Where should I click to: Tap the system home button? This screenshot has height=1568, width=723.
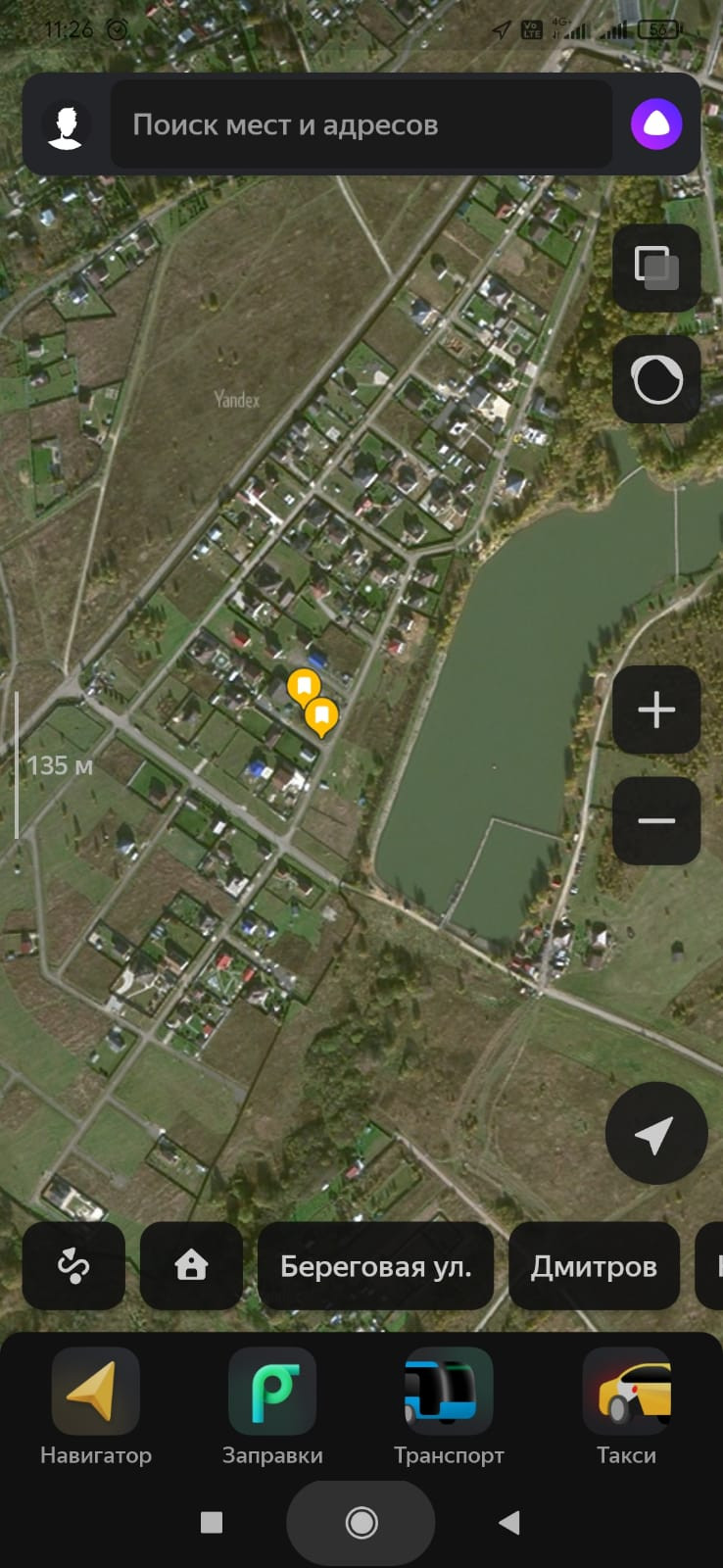click(361, 1522)
